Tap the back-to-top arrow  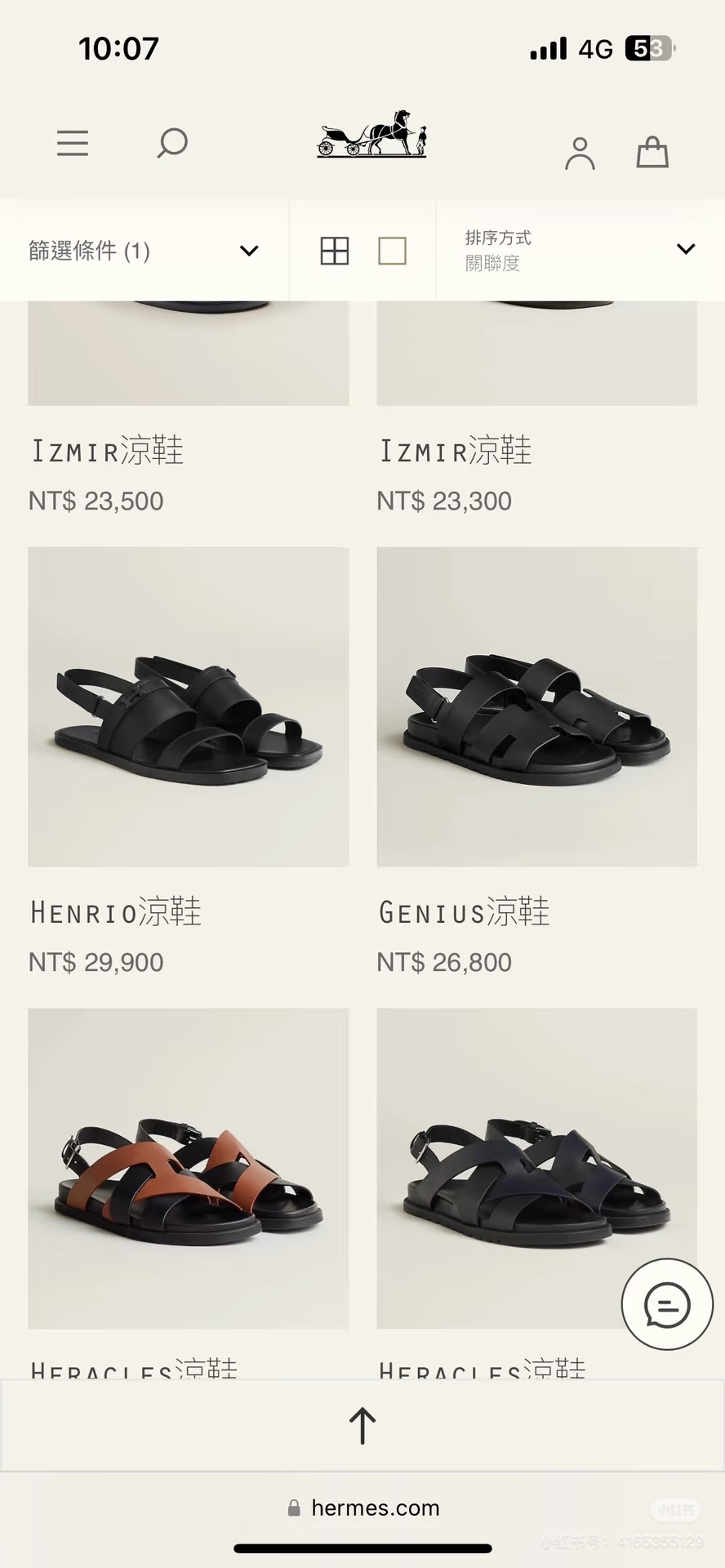coord(362,1425)
